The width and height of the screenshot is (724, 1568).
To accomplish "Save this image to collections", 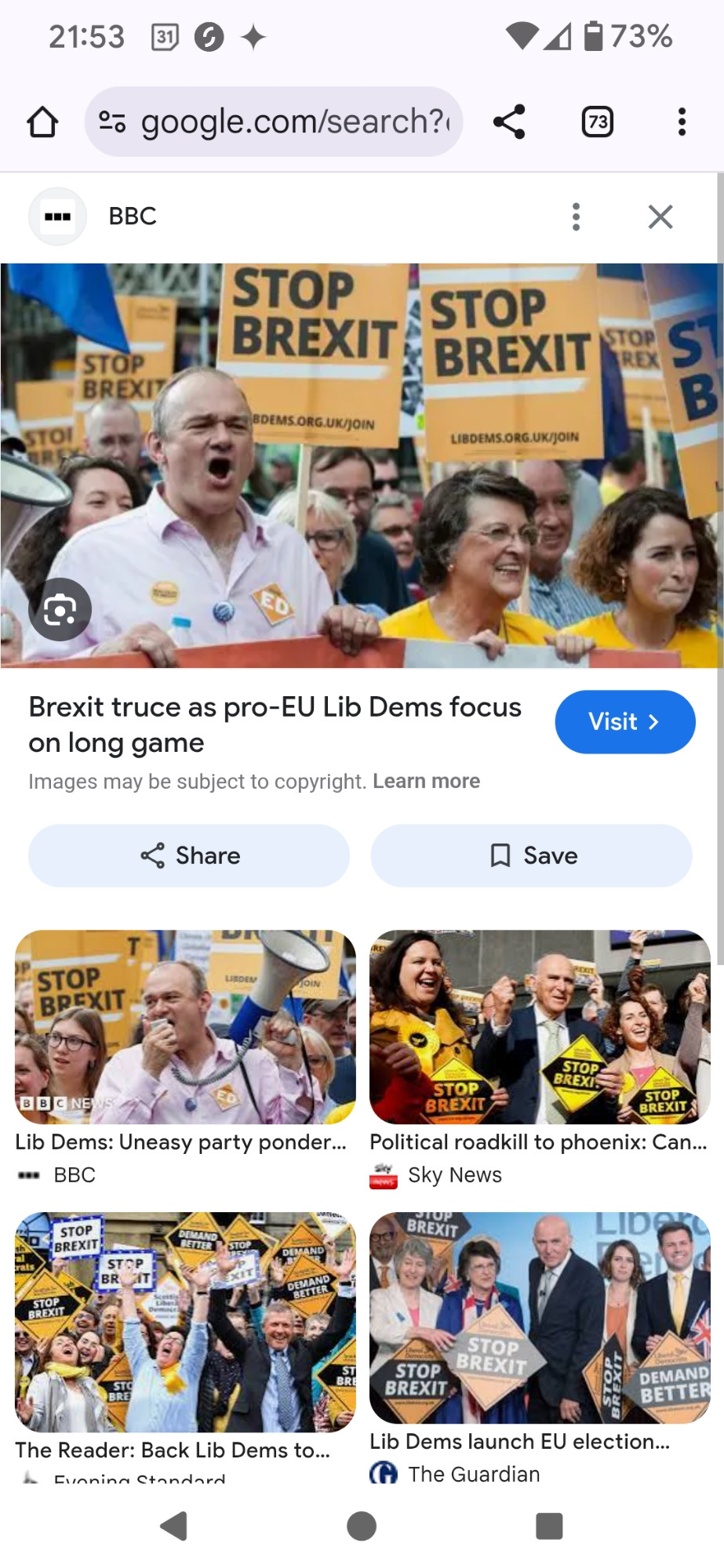I will click(x=531, y=855).
